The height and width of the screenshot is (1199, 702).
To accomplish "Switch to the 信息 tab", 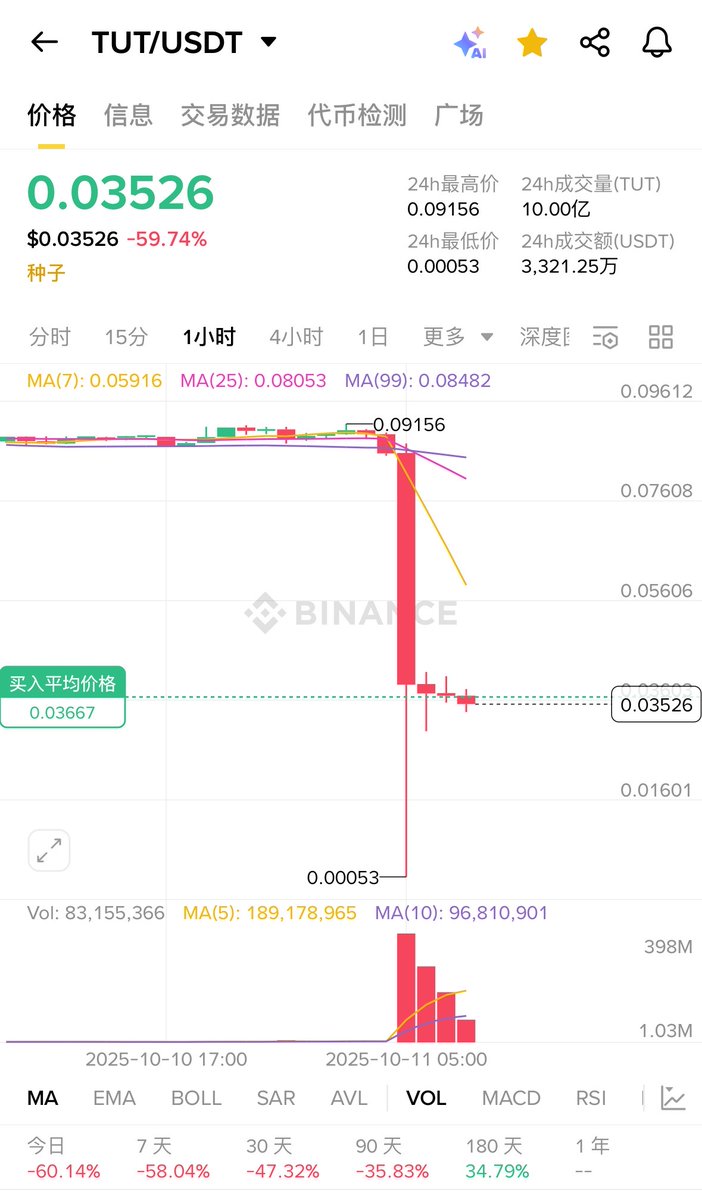I will pos(128,115).
